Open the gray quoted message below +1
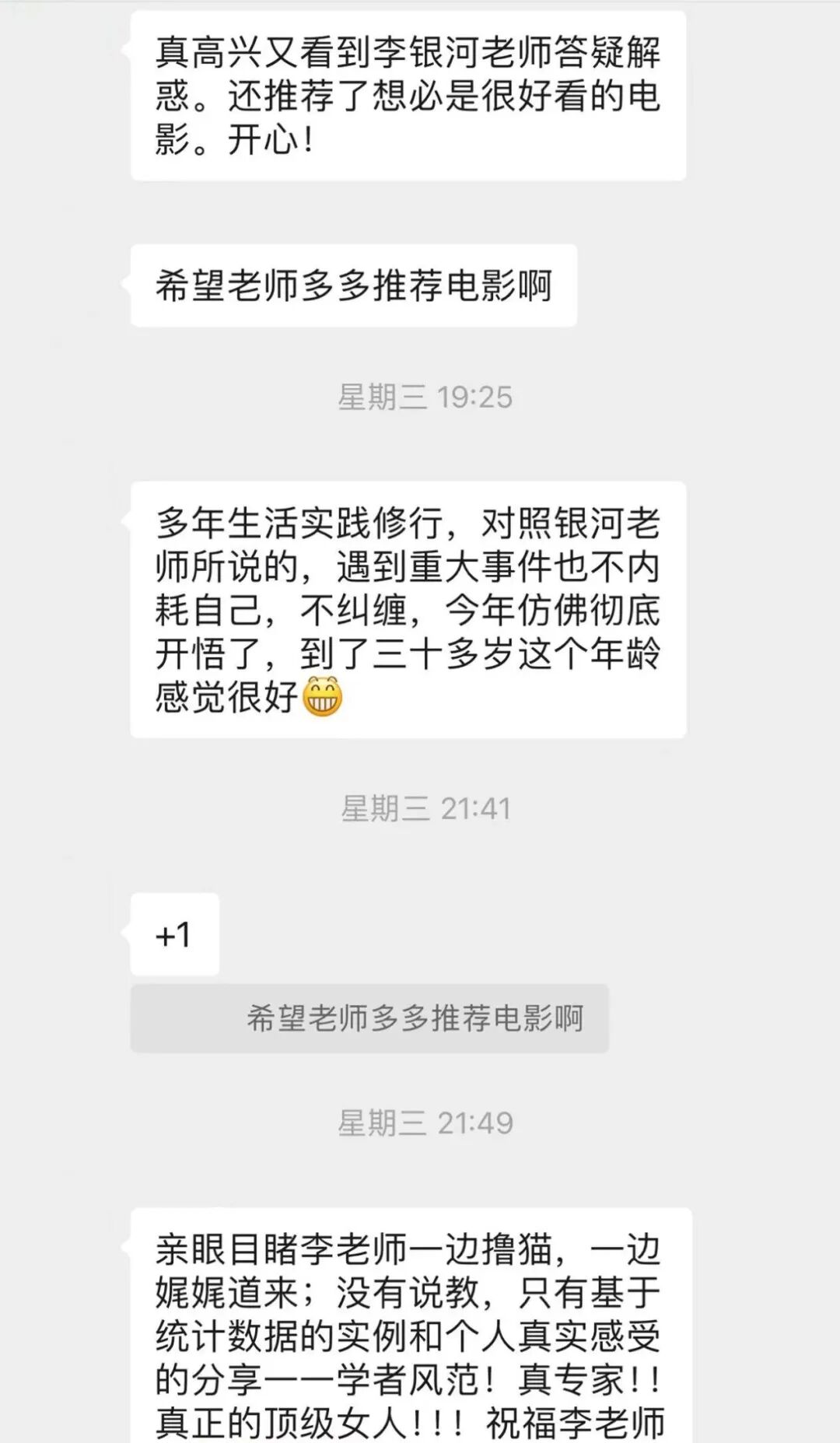This screenshot has width=840, height=1443. pyautogui.click(x=369, y=1018)
